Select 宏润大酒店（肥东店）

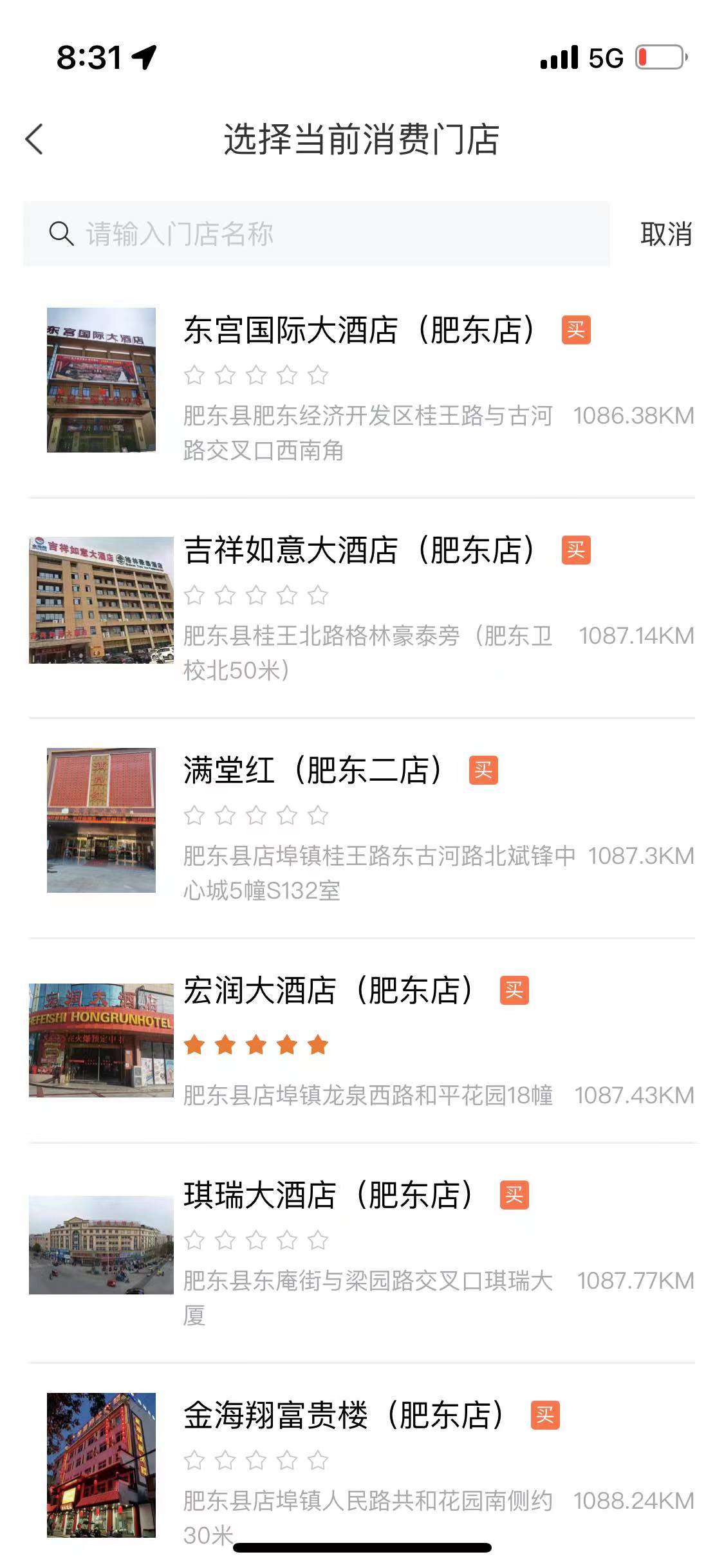328,991
